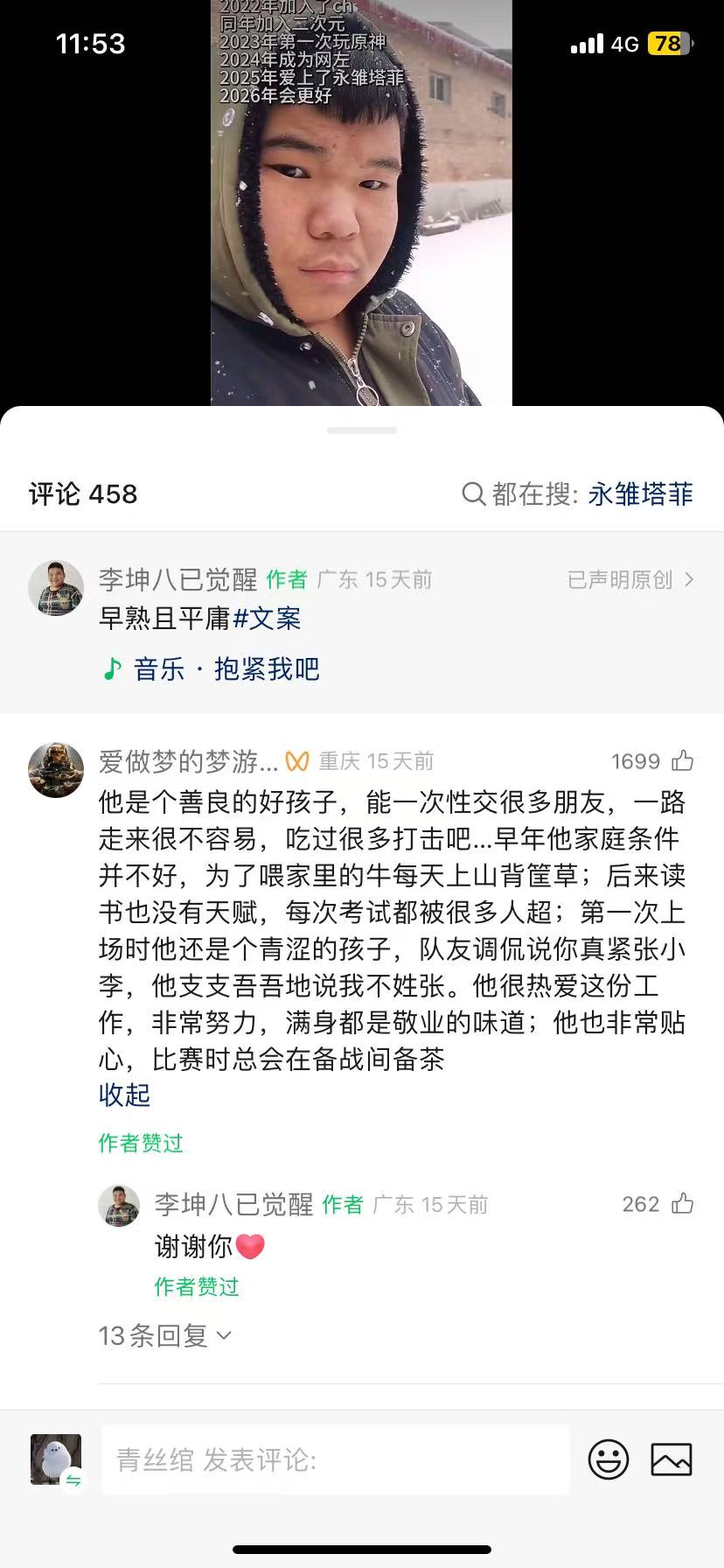The height and width of the screenshot is (1568, 724).
Task: Switch commenting account via own avatar
Action: point(57,1459)
